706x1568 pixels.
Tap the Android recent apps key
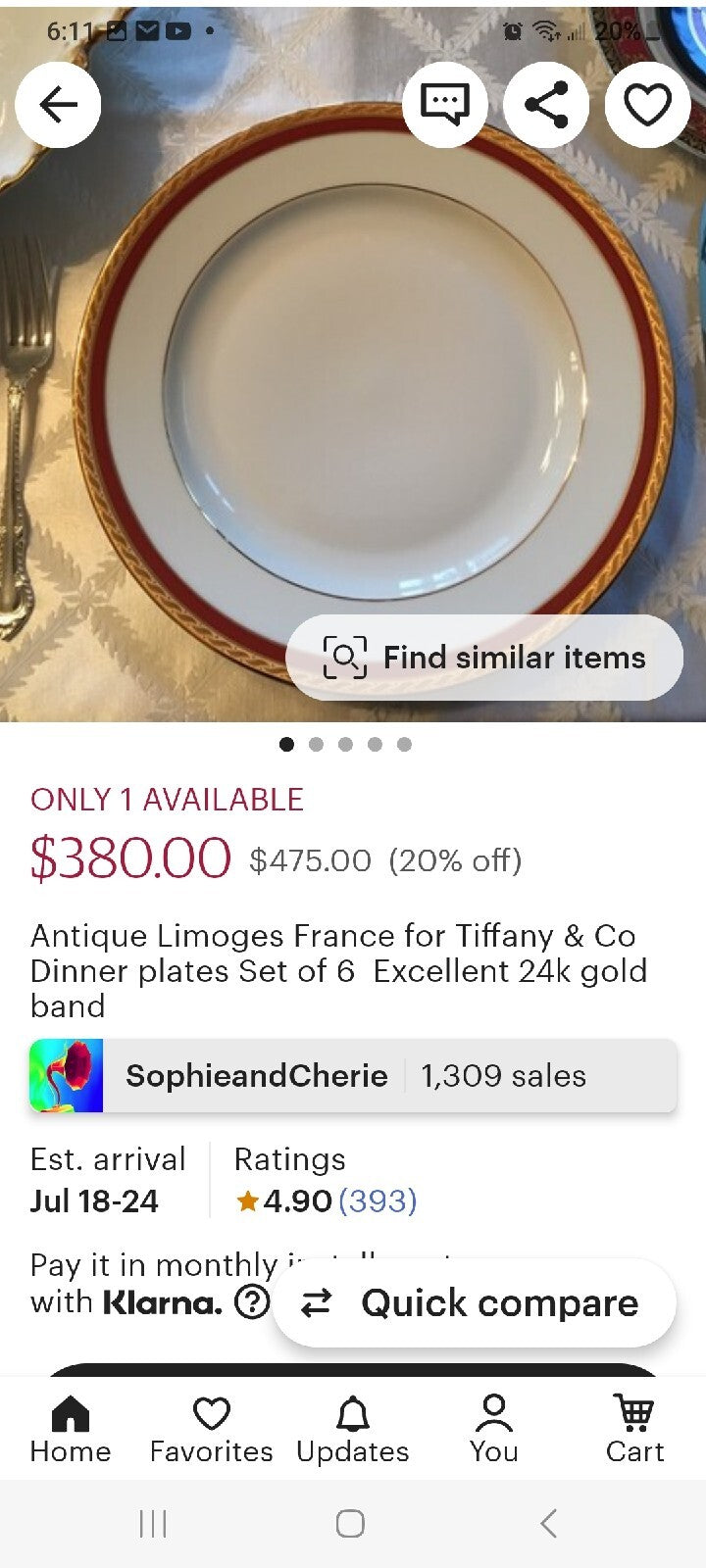pos(152,1525)
